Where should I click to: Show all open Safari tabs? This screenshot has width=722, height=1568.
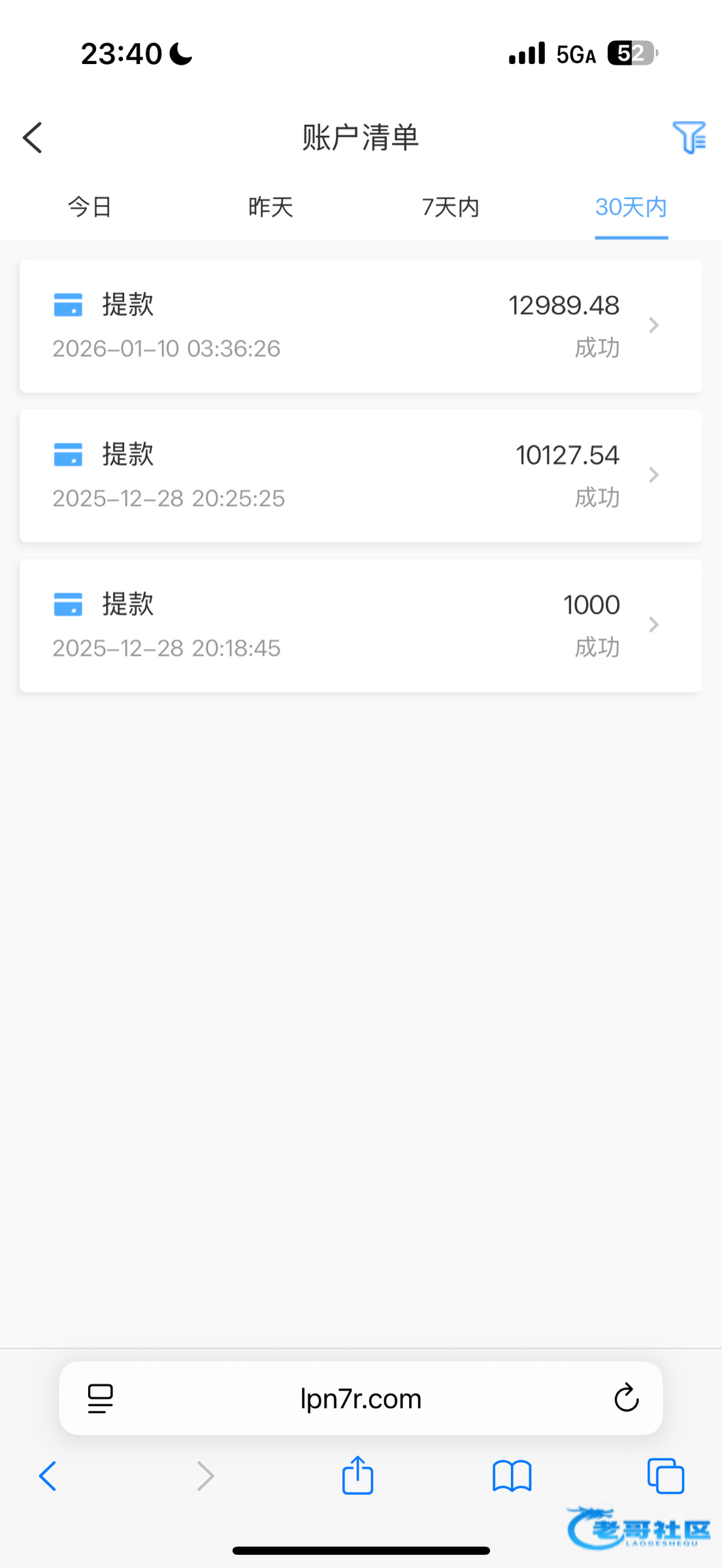665,1476
